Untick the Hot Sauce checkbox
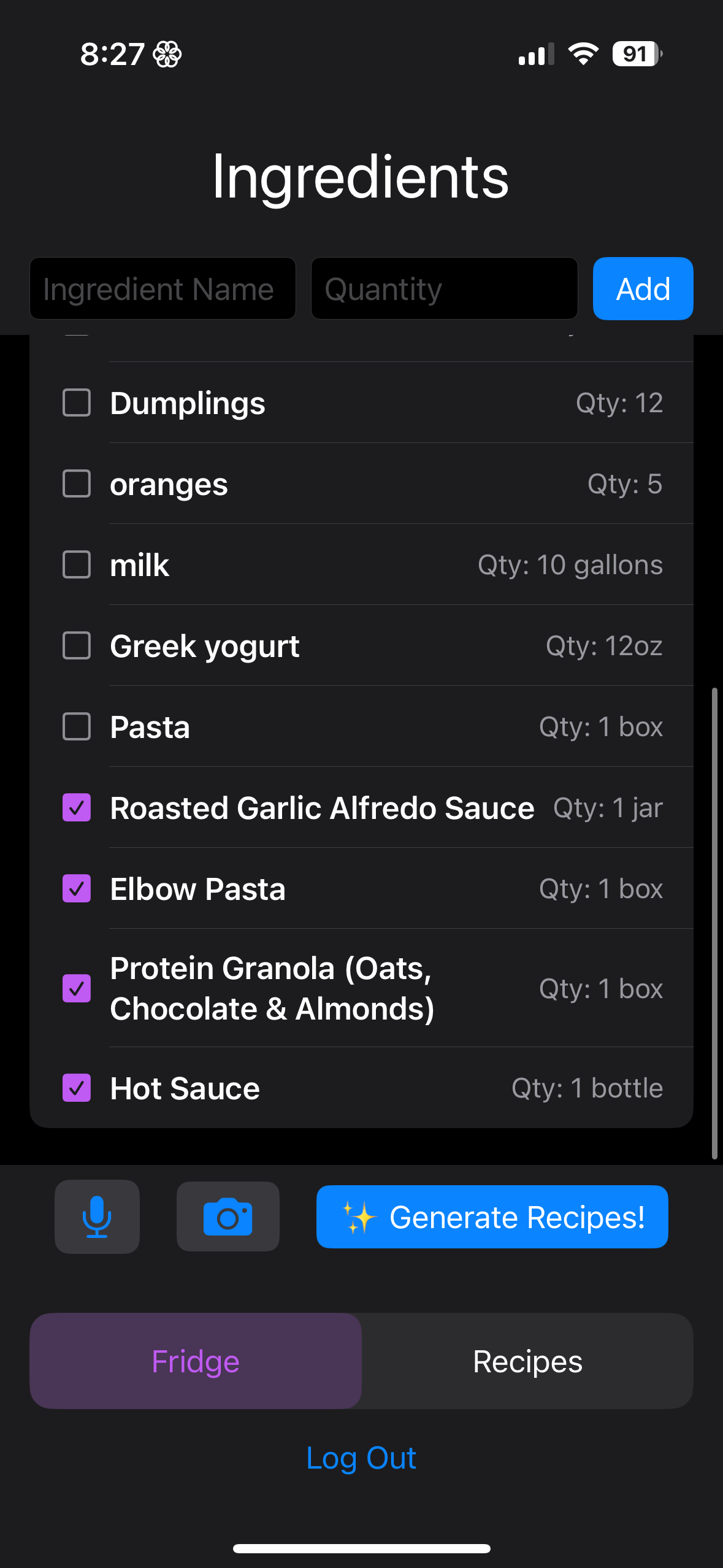 77,1088
